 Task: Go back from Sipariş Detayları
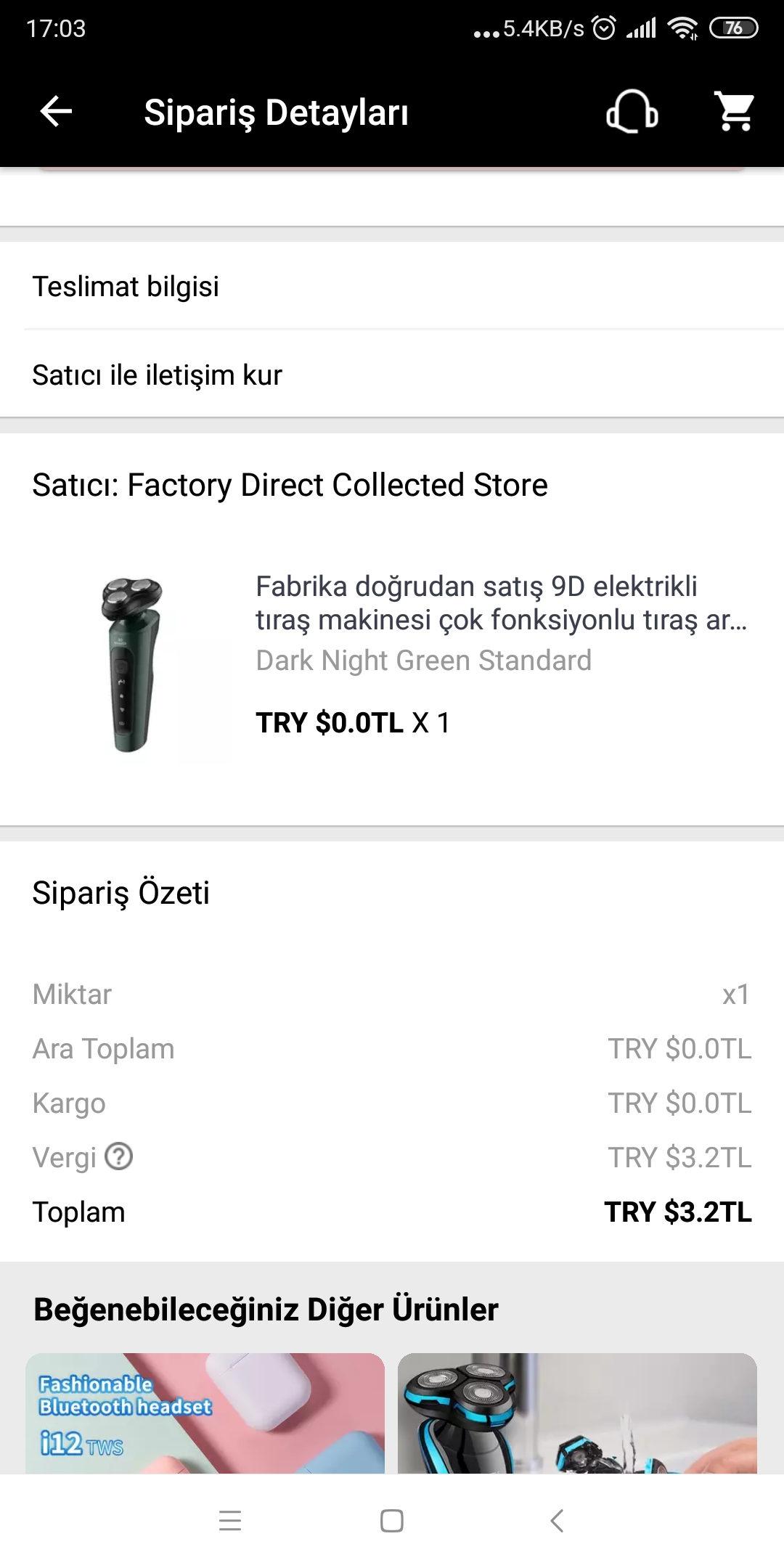point(56,112)
